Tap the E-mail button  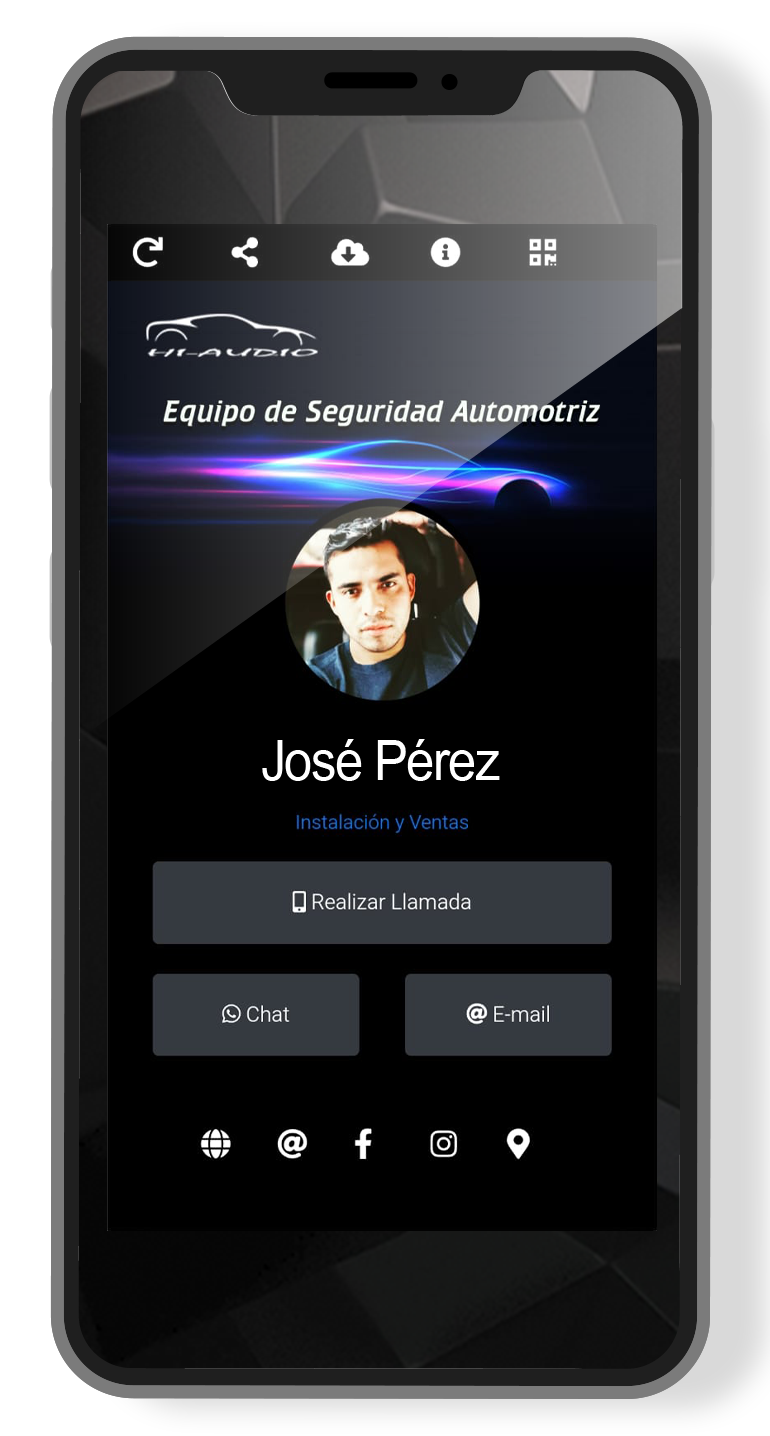click(508, 1014)
